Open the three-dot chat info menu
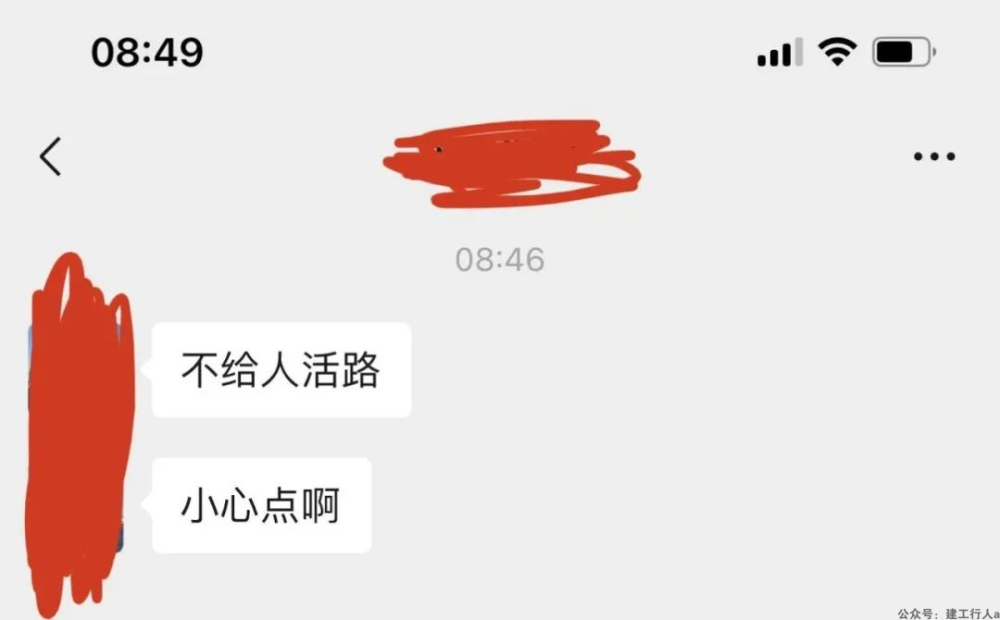The width and height of the screenshot is (1000, 620). coord(934,157)
